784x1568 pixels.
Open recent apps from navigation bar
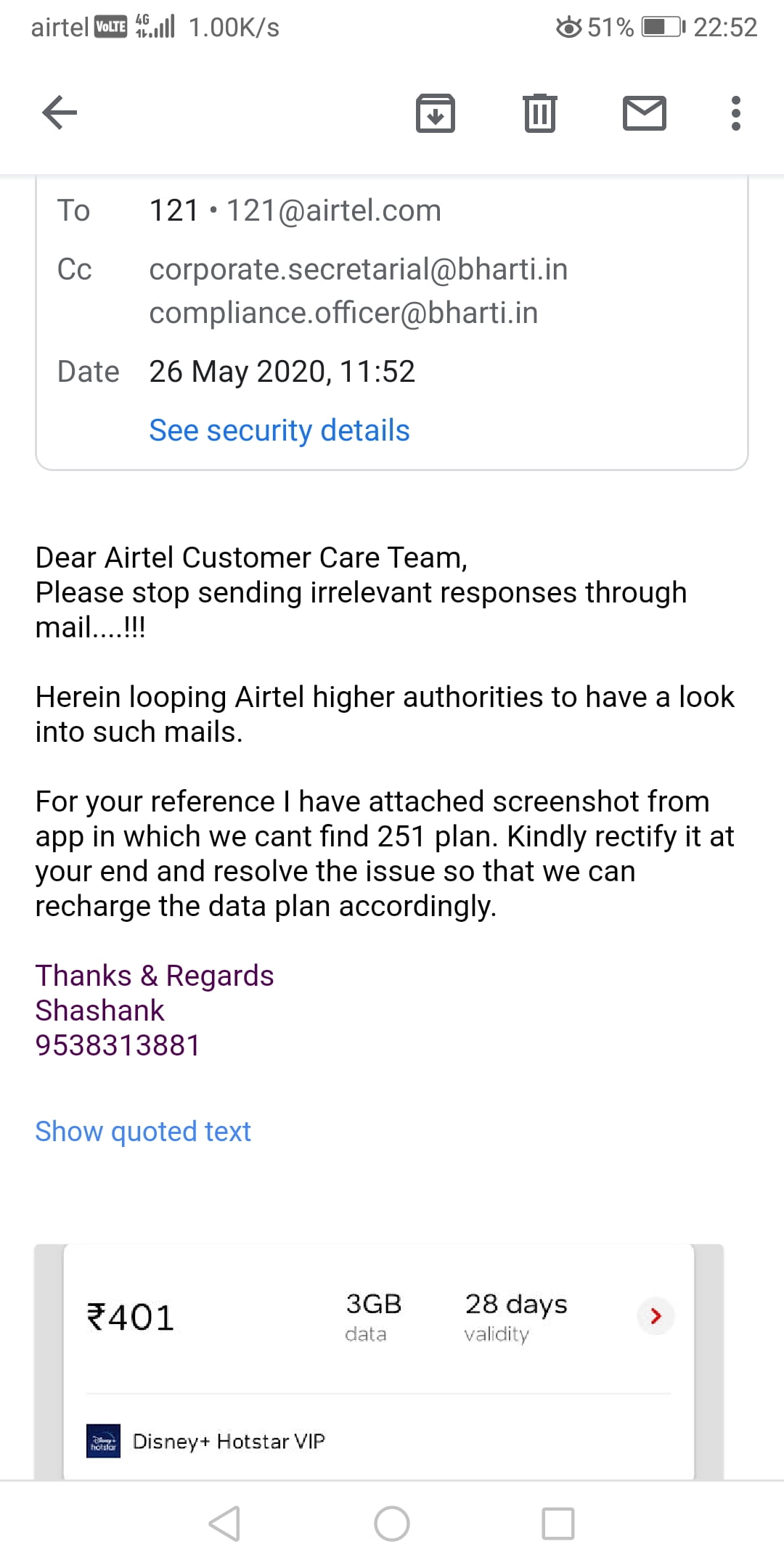click(558, 1524)
